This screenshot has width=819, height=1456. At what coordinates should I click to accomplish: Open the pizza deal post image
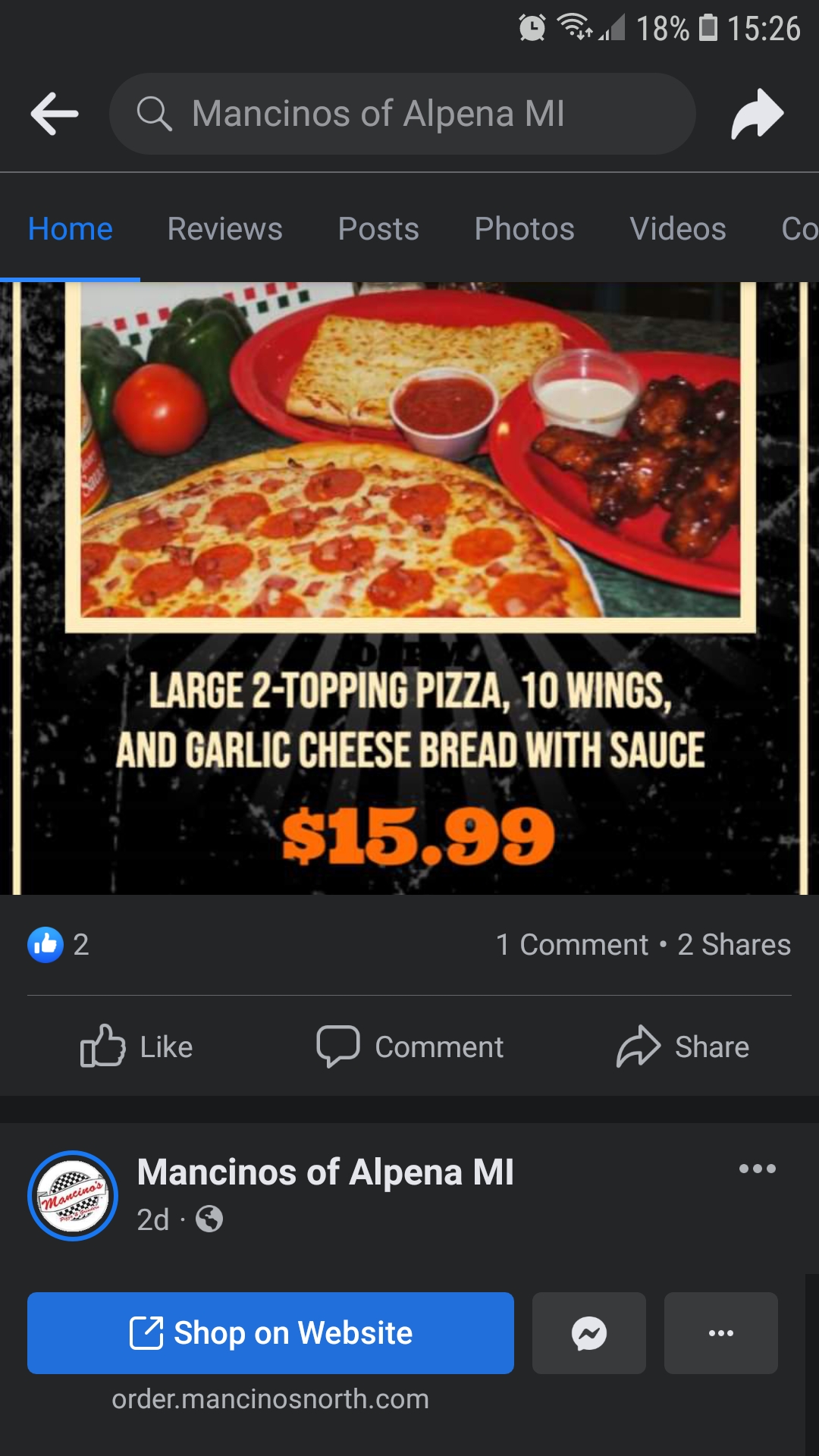[409, 588]
